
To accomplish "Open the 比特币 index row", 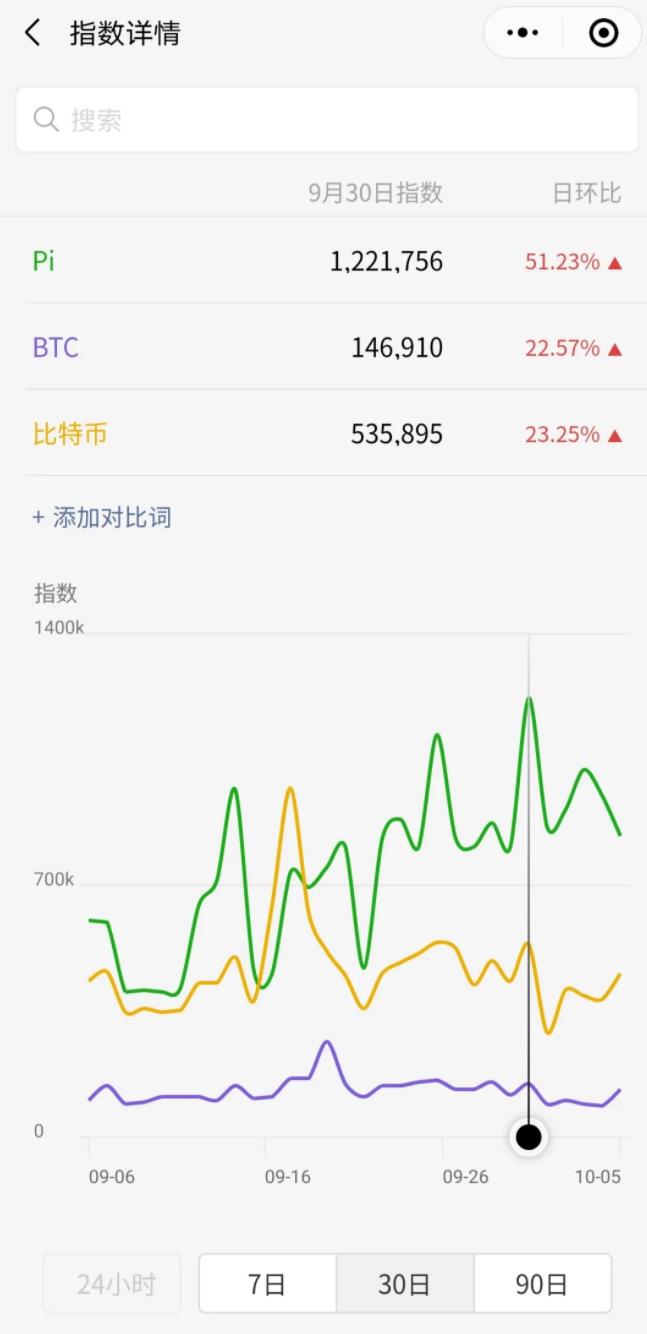I will tap(327, 433).
